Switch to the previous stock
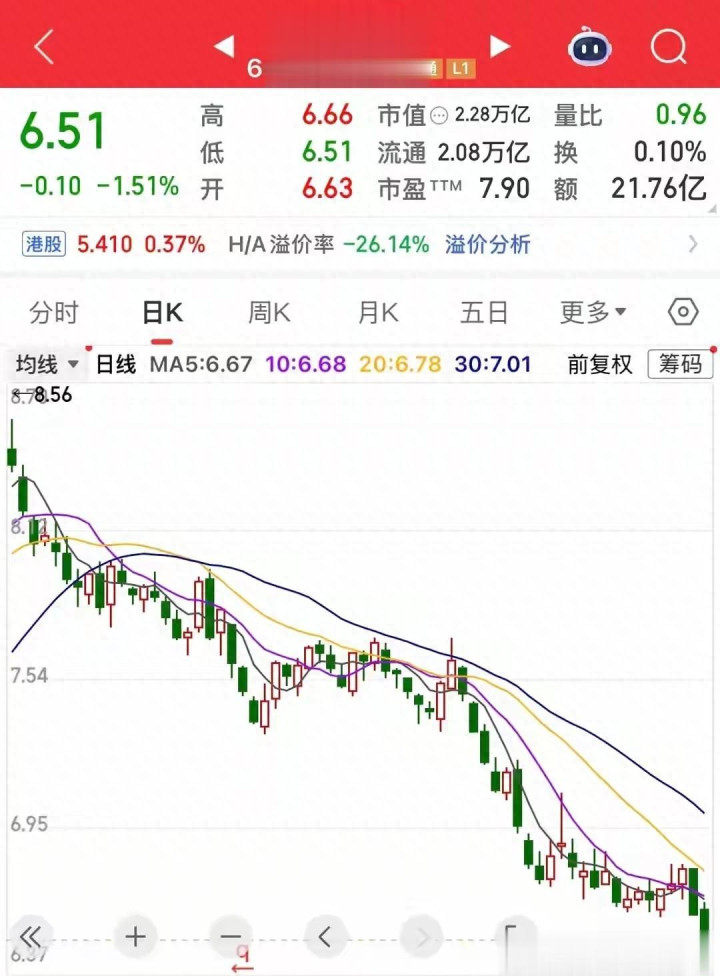720x976 pixels. point(224,45)
